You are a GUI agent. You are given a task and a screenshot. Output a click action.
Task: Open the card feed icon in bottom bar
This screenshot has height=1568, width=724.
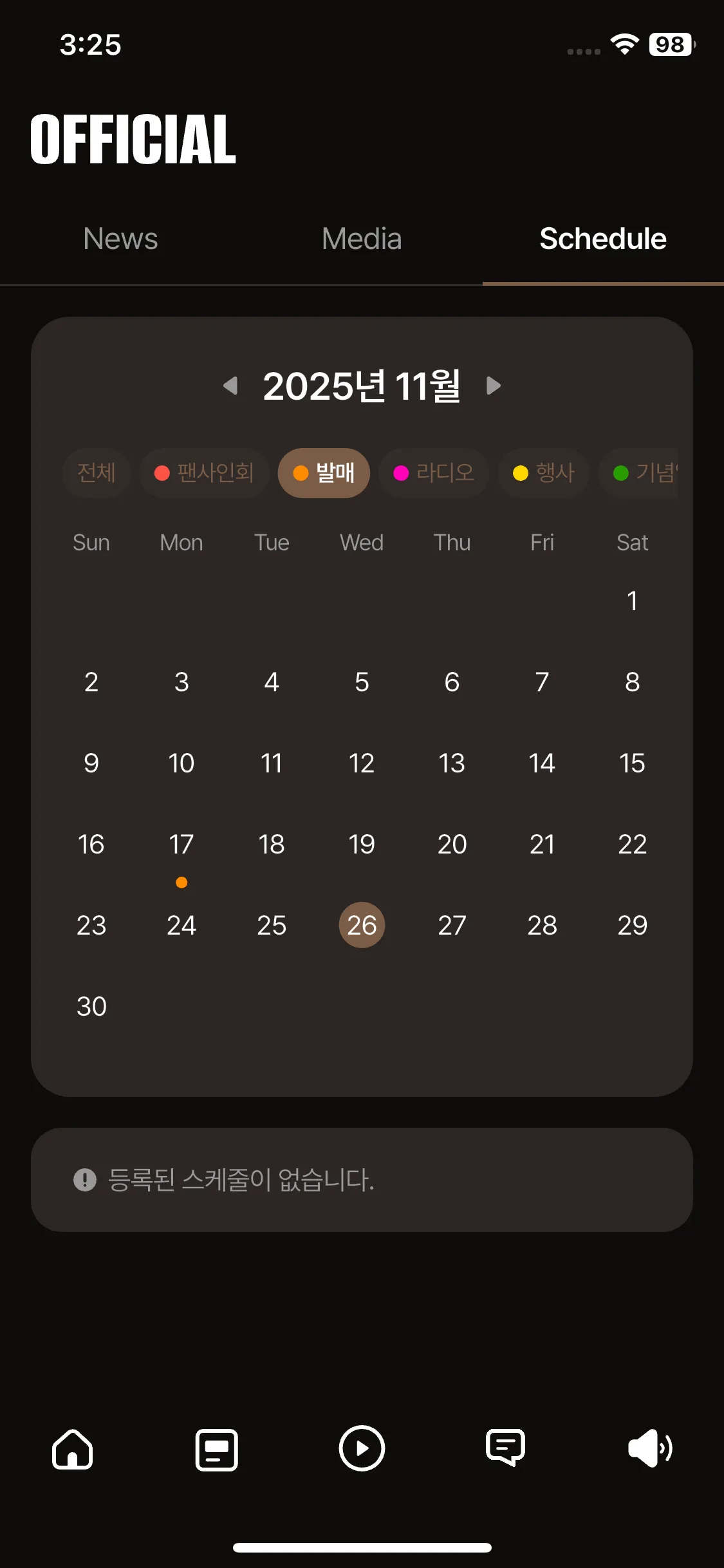(217, 1449)
